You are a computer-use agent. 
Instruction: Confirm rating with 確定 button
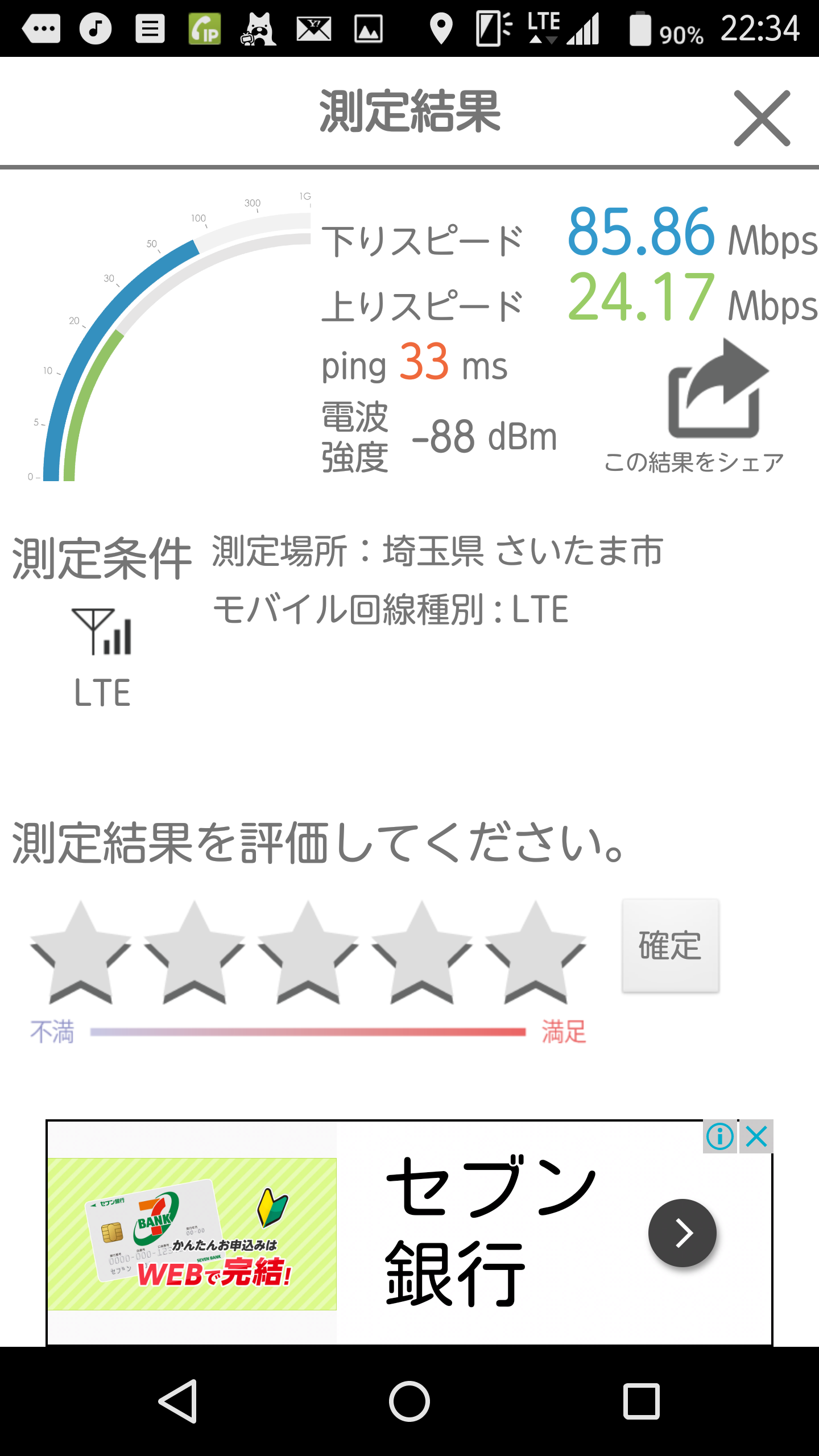(x=670, y=945)
